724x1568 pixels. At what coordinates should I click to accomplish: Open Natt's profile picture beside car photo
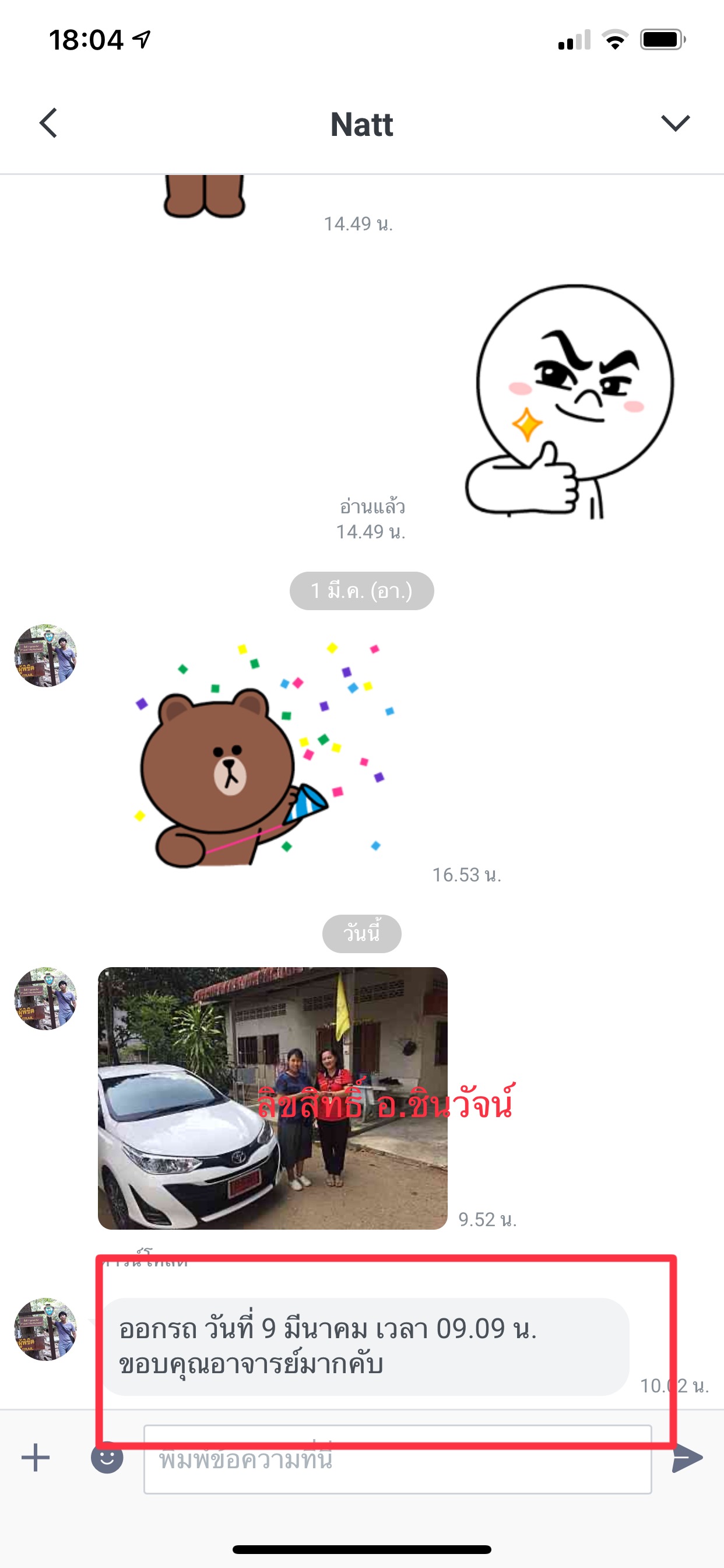click(x=45, y=998)
